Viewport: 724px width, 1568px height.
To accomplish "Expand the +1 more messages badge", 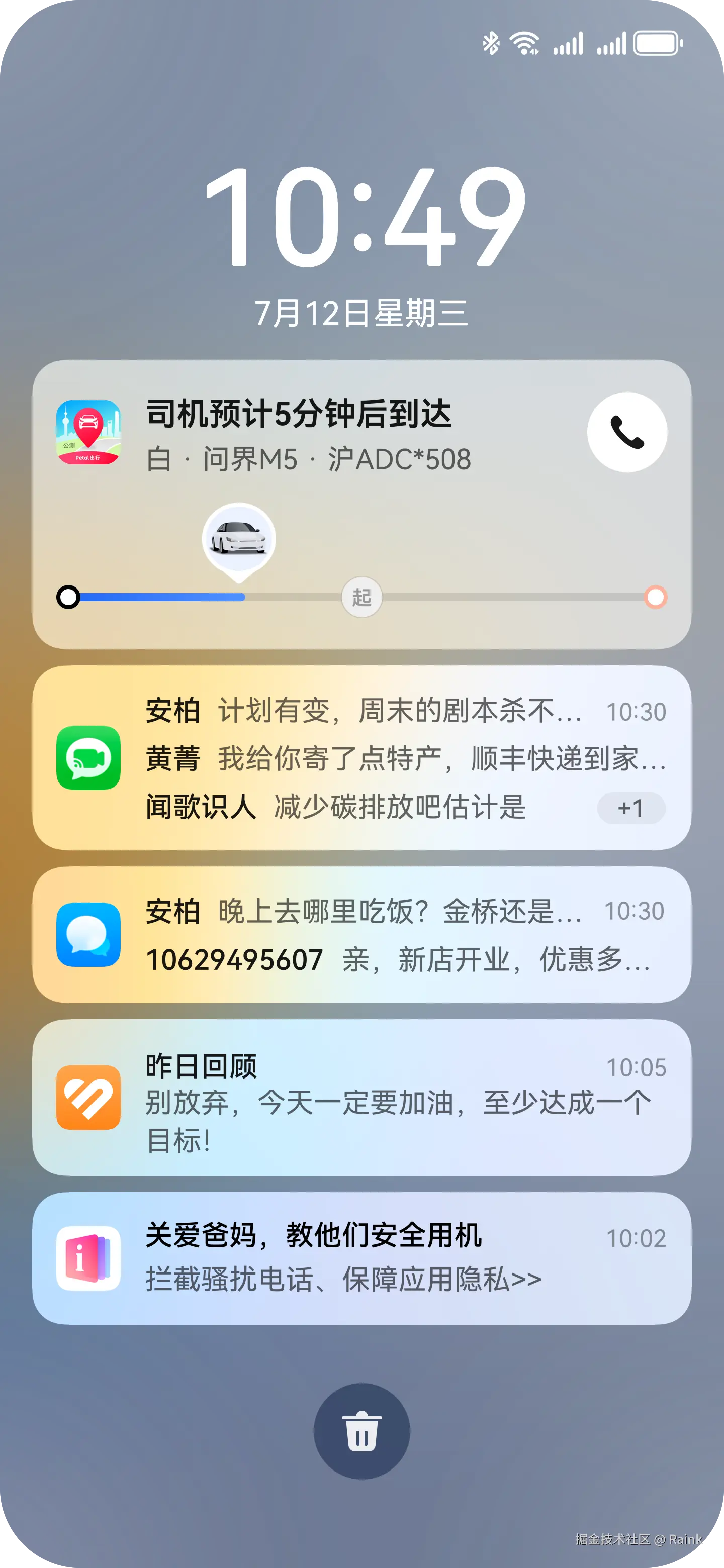I will [631, 808].
